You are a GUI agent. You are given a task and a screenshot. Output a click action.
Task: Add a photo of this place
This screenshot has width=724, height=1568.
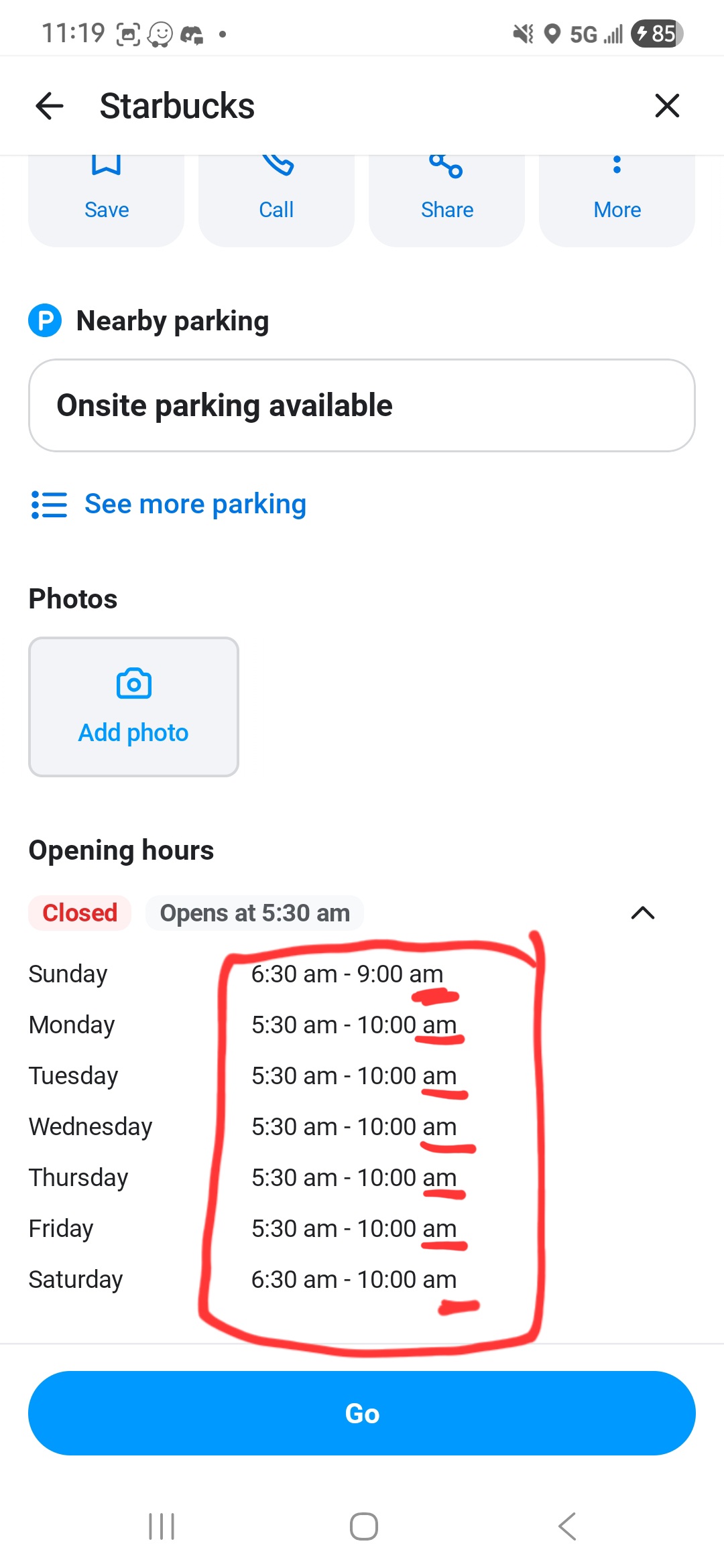133,707
